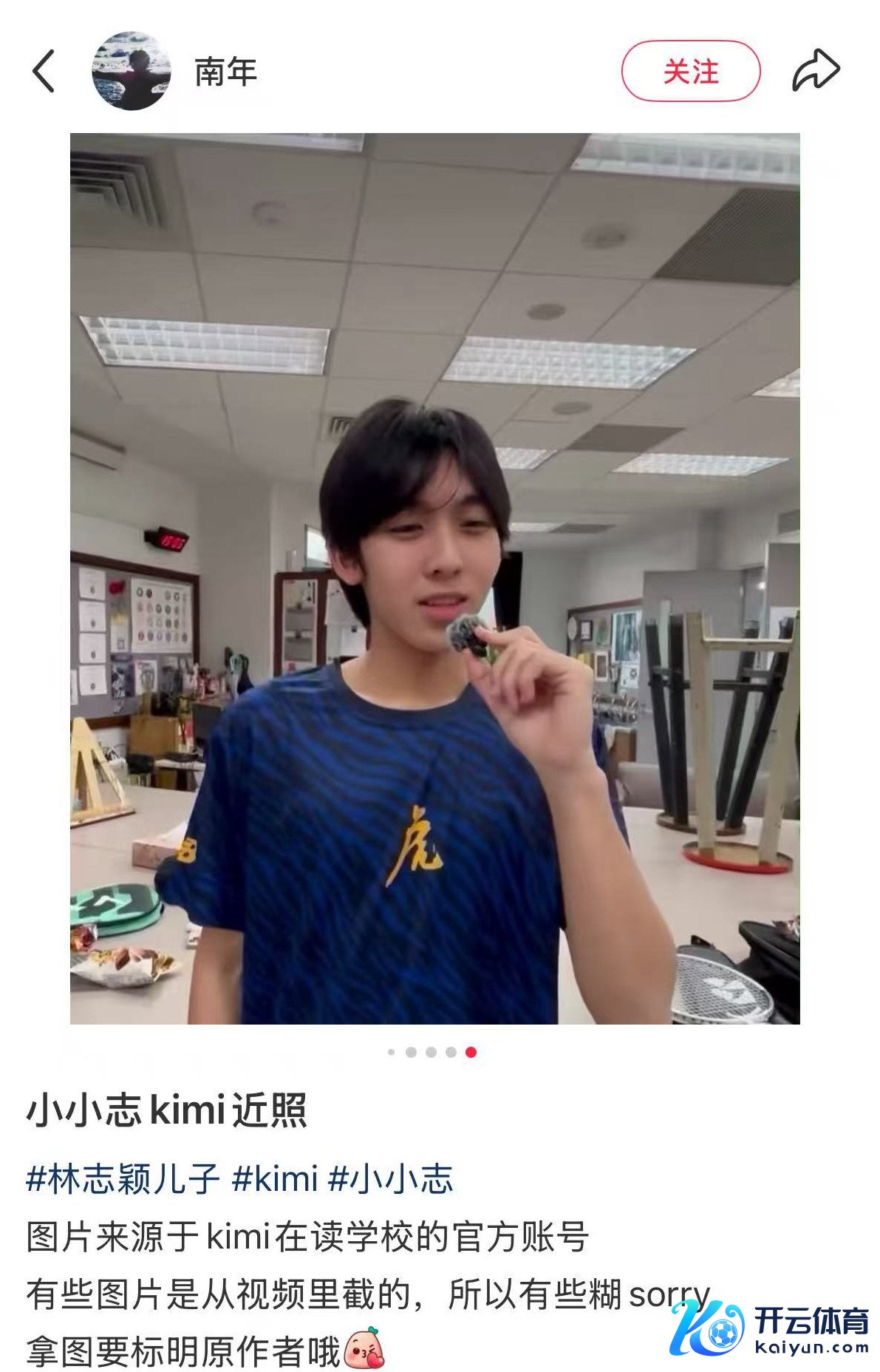Open the #小小志 hashtag
This screenshot has height=1372, width=880.
pos(390,1178)
